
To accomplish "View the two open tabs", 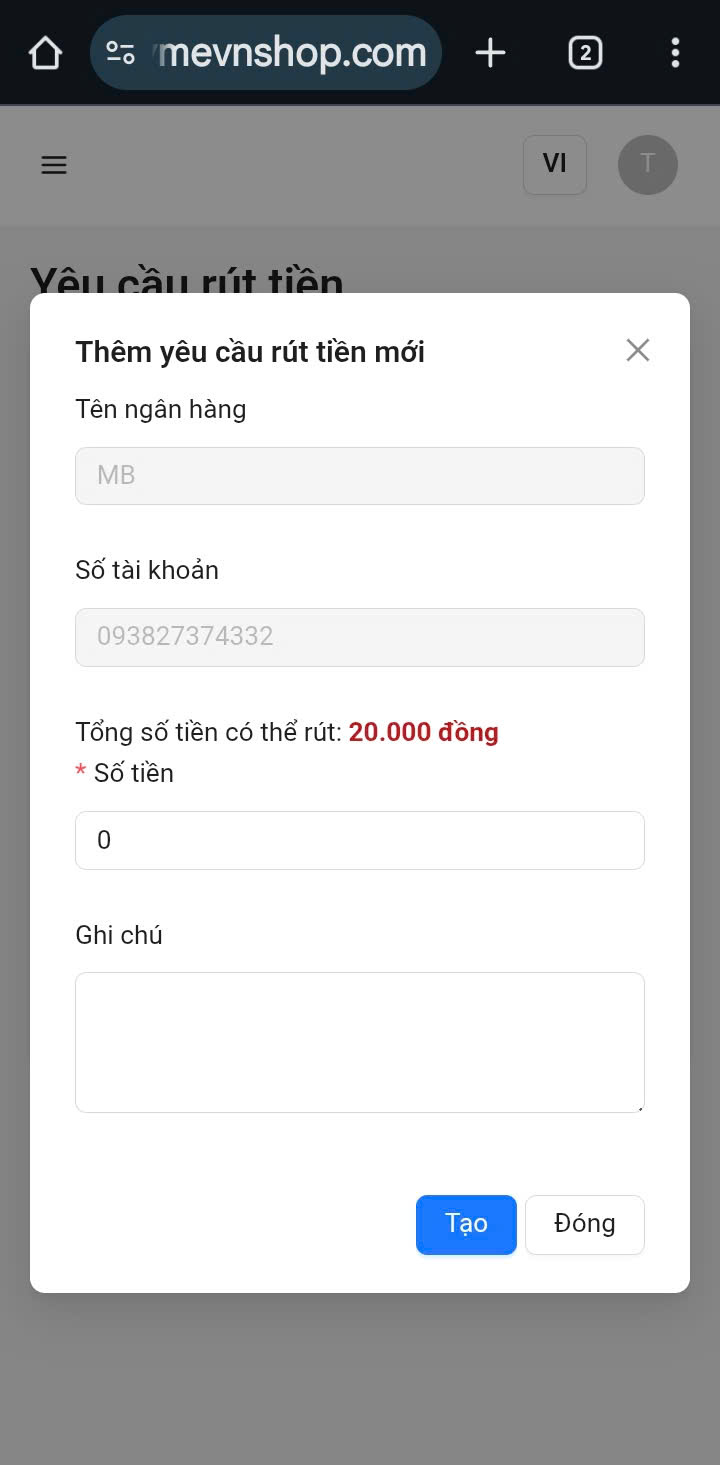I will click(585, 53).
